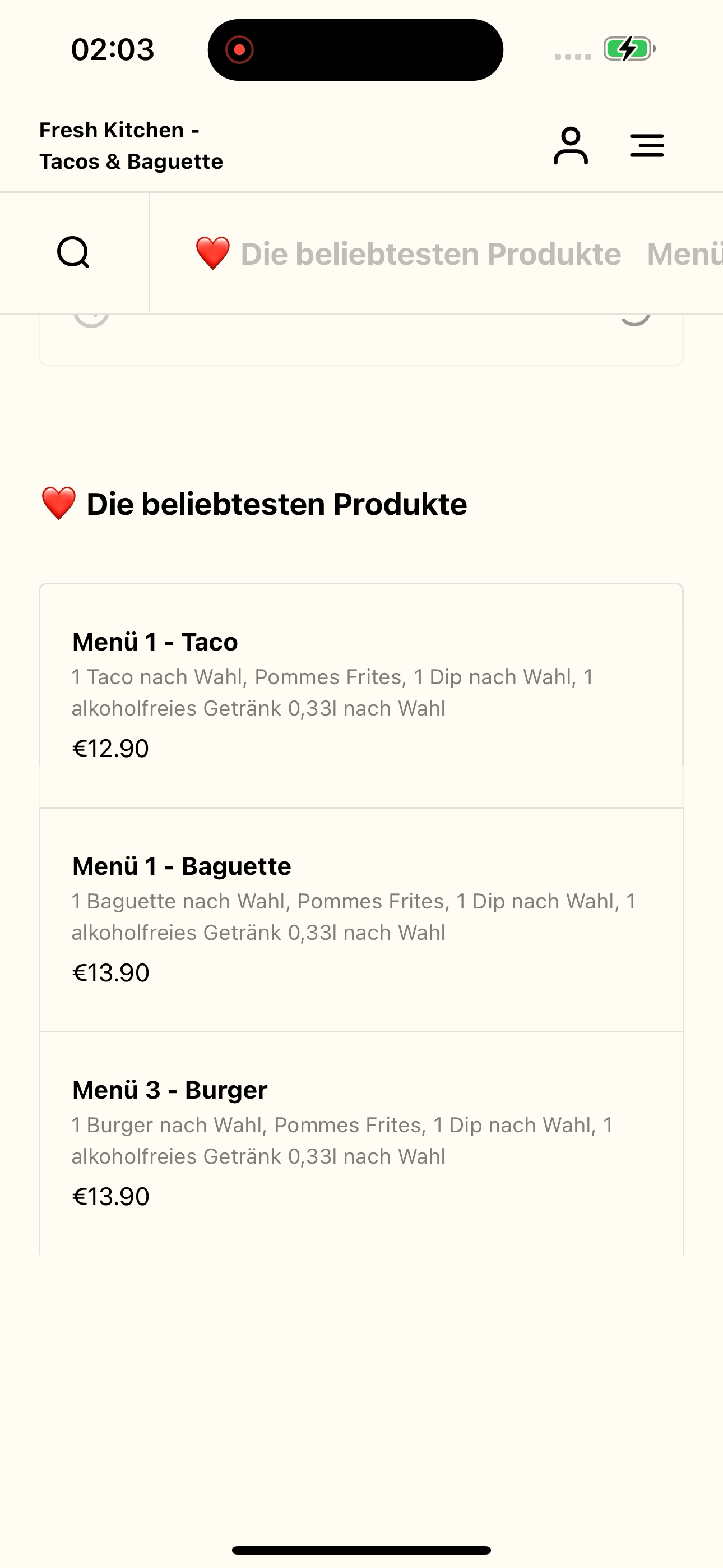Open the Menü 3 - Burger item
Image resolution: width=723 pixels, height=1568 pixels.
(361, 1143)
